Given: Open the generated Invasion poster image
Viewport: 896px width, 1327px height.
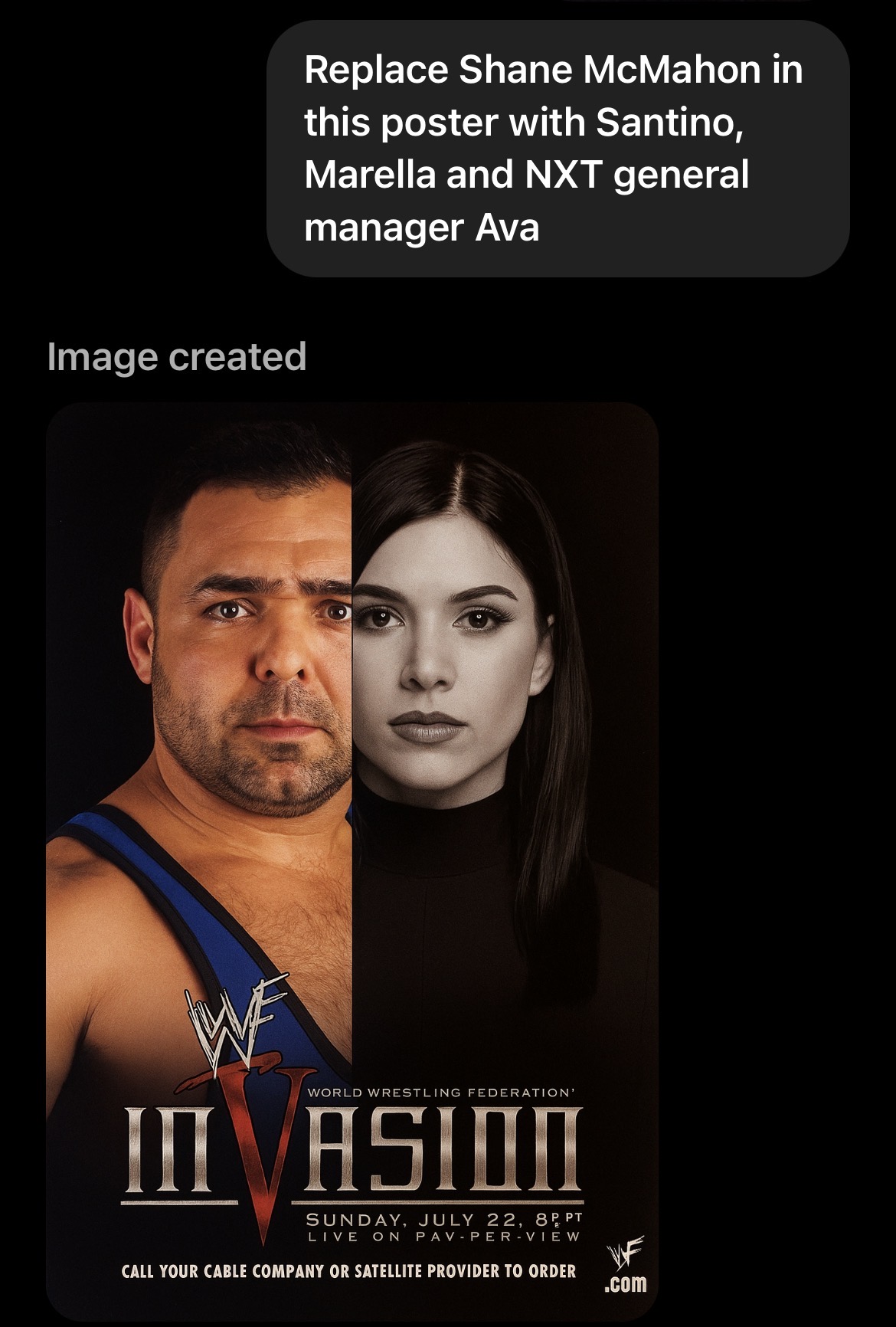Looking at the screenshot, I should pos(352,858).
